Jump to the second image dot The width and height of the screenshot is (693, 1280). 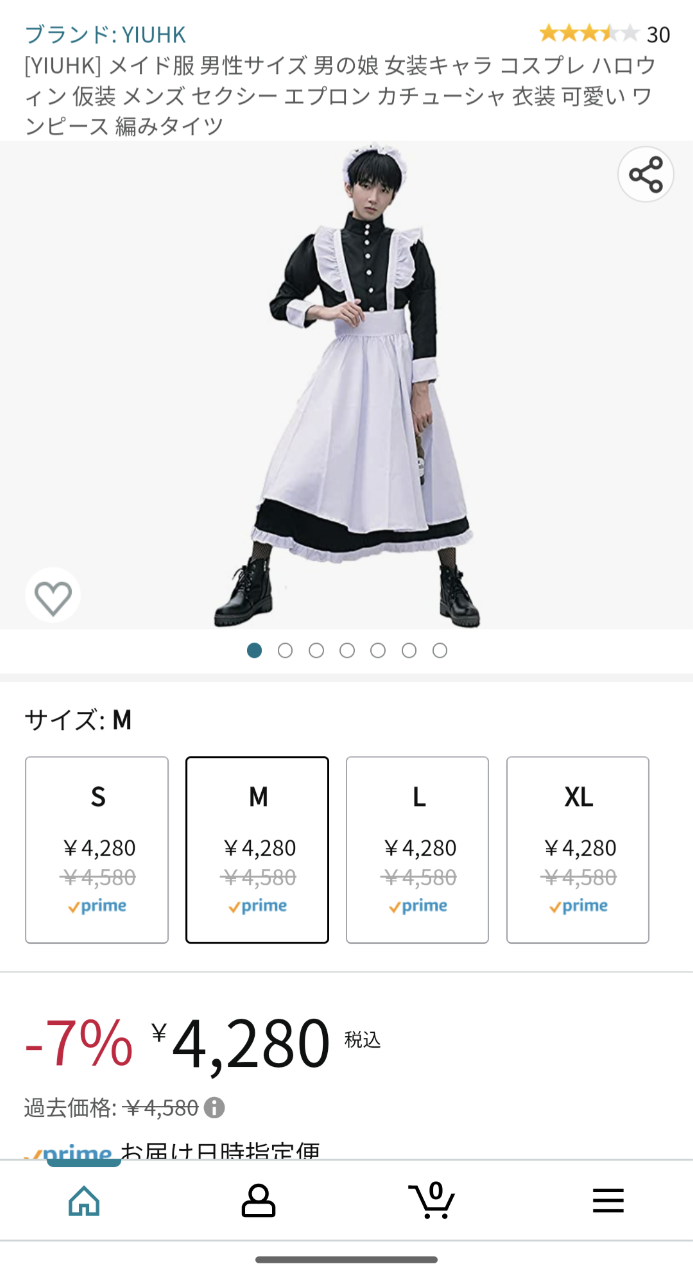point(285,651)
